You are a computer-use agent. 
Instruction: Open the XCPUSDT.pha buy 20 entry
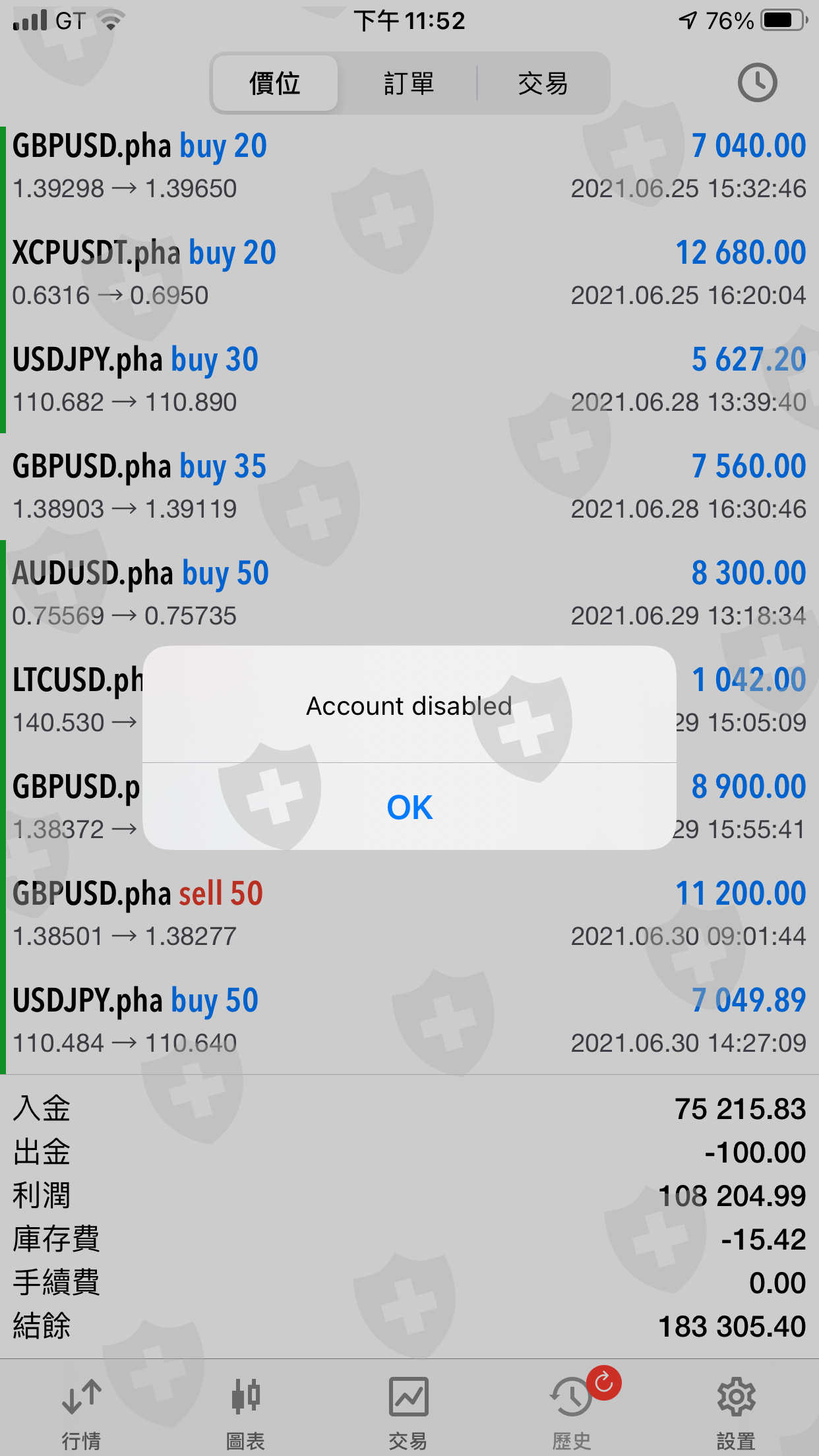[409, 273]
